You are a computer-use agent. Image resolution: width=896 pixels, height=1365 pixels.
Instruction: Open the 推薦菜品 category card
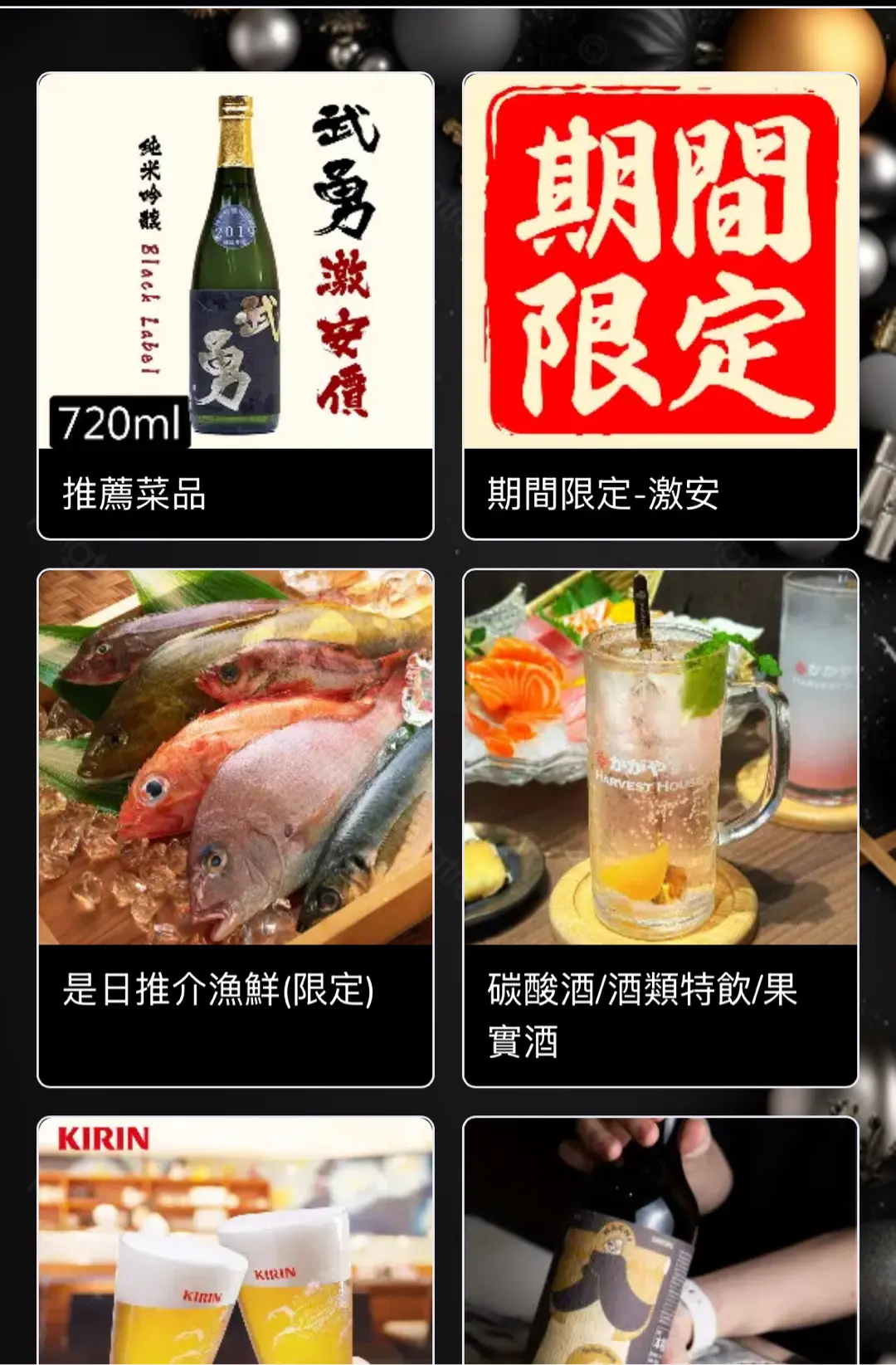236,306
